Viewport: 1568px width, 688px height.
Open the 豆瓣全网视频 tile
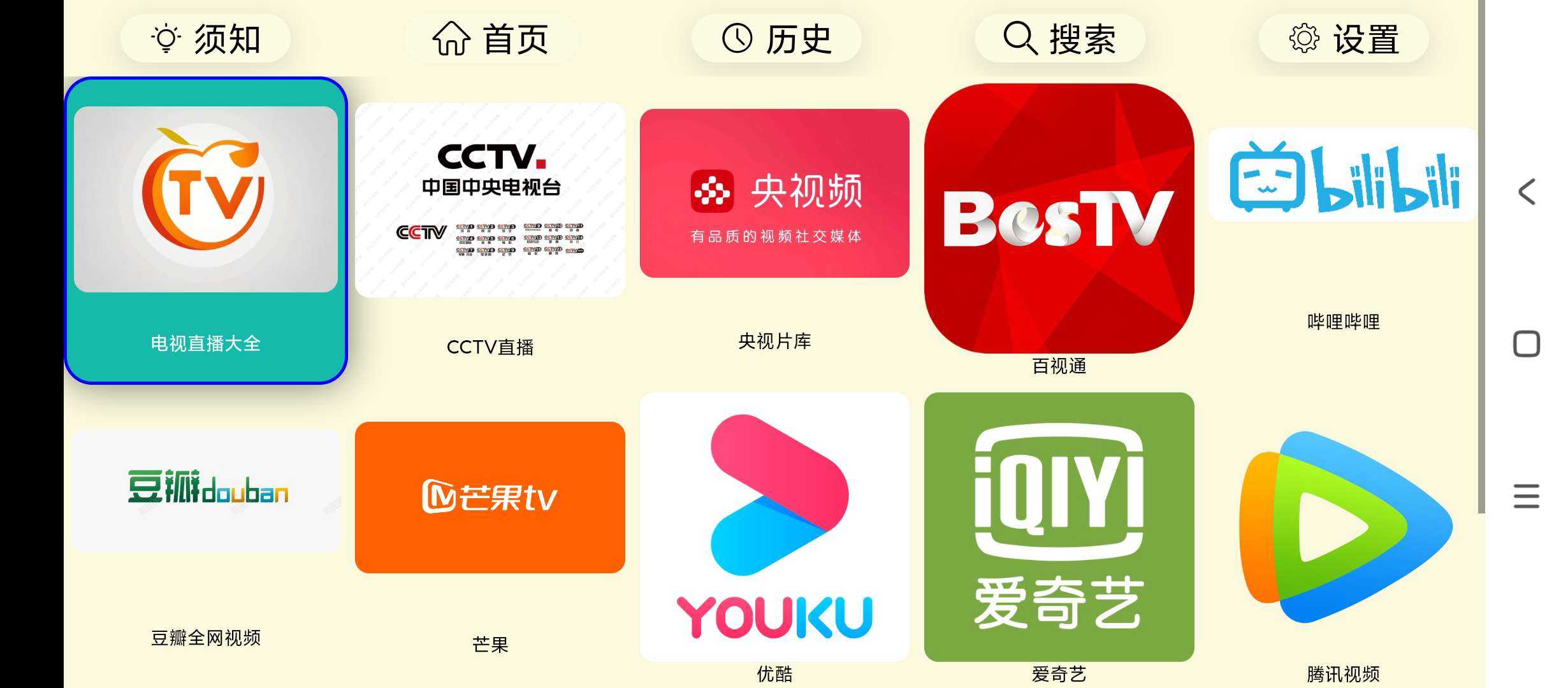205,491
